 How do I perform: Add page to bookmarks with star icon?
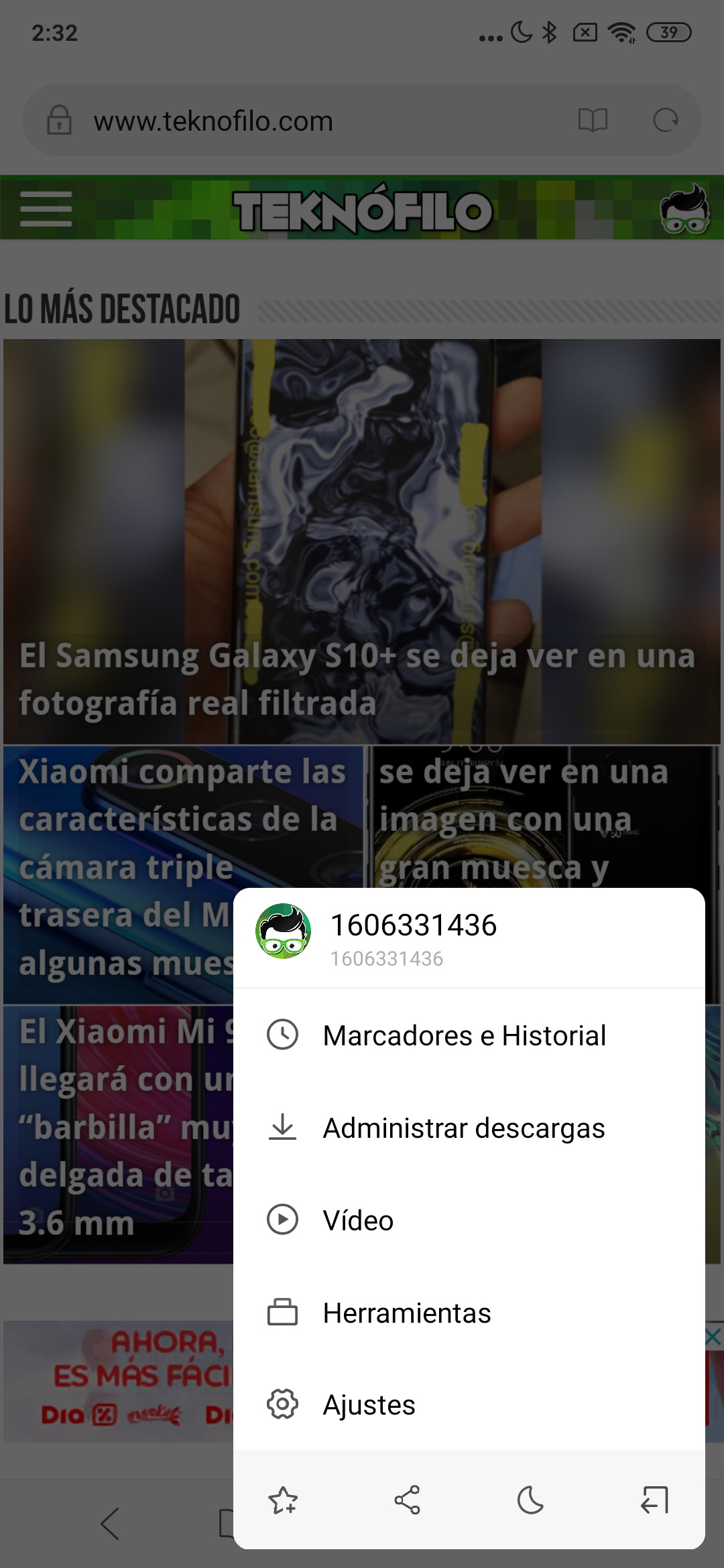[x=283, y=1500]
